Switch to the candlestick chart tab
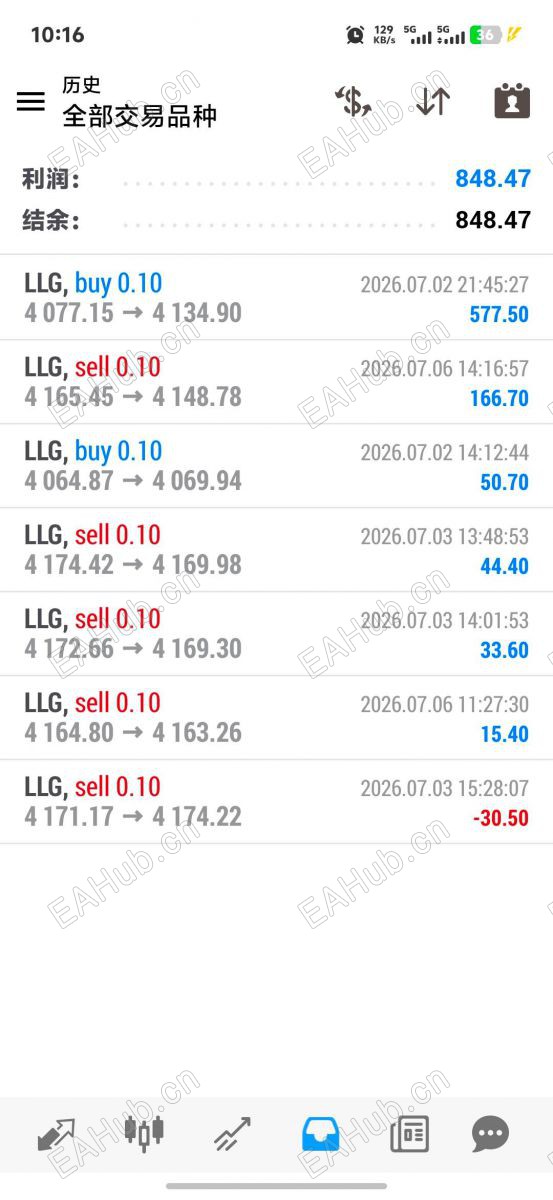Viewport: 553px width, 1200px height. pos(144,1133)
